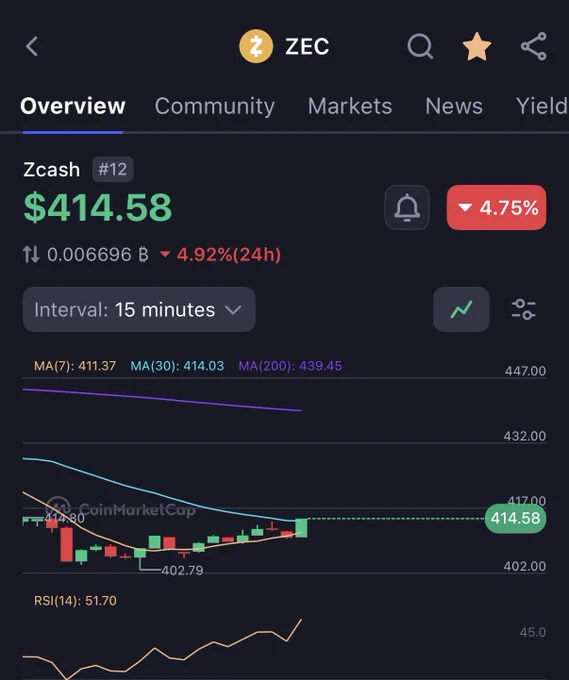Open the News tab
The image size is (569, 680).
454,106
